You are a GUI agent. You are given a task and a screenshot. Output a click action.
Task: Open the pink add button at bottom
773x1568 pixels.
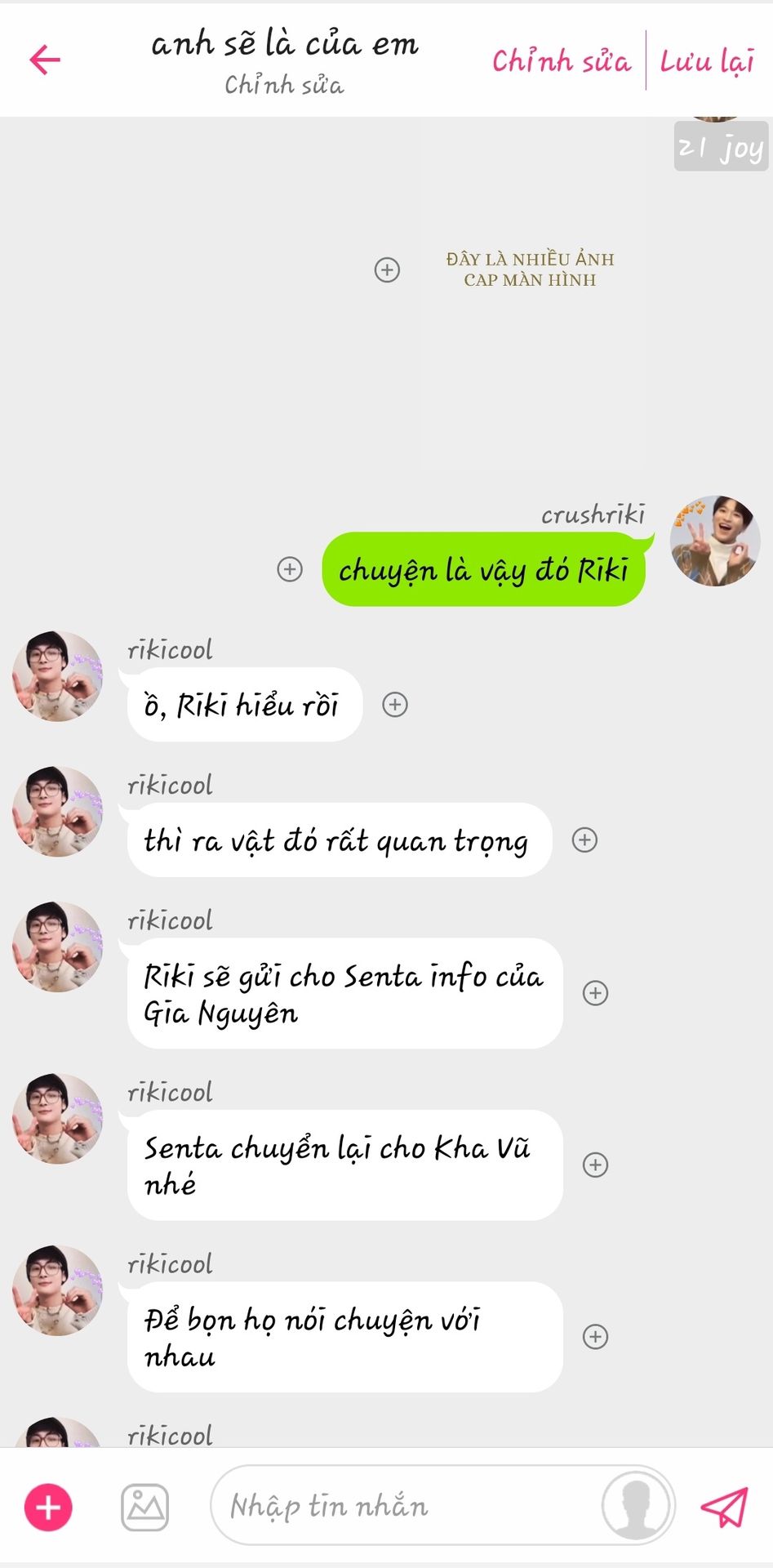coord(48,1507)
